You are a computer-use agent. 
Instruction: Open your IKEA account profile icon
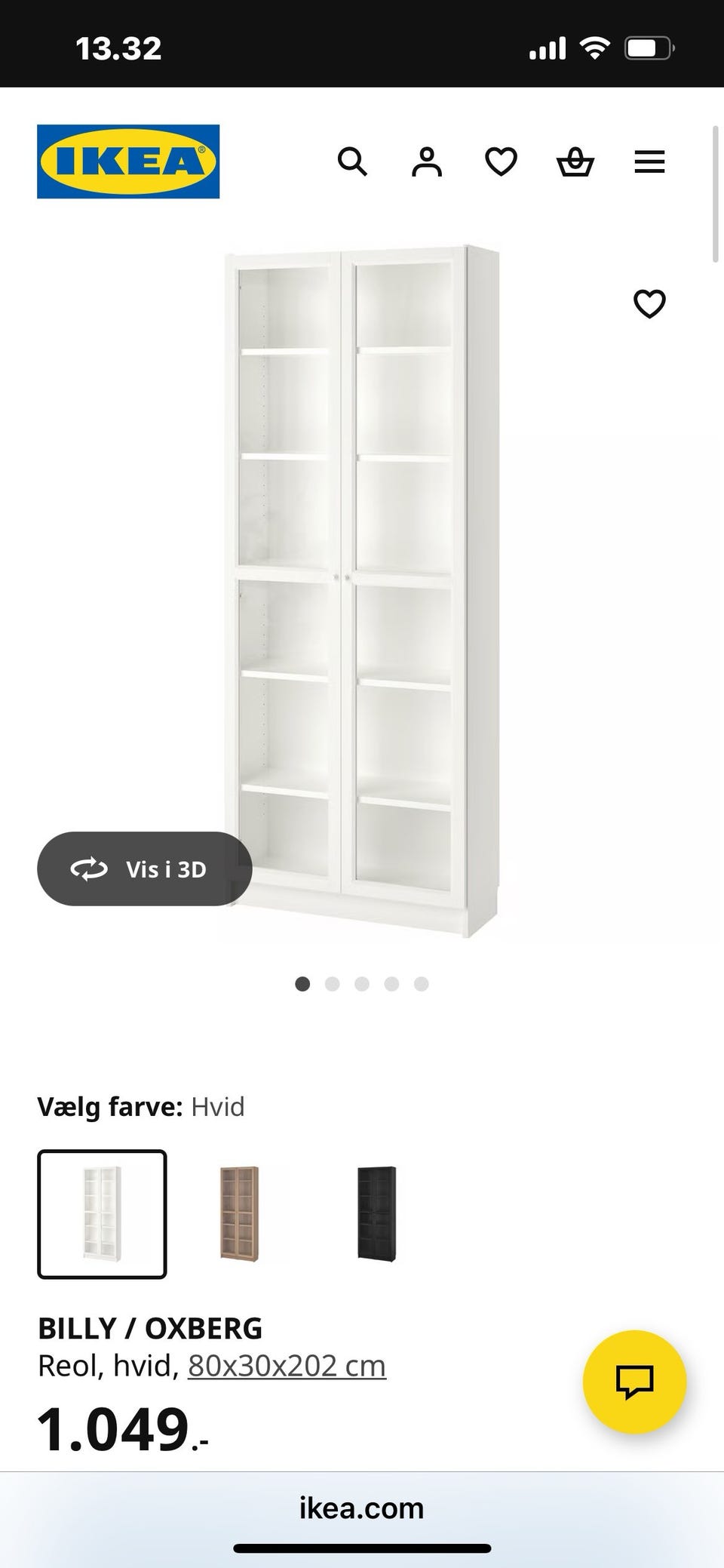pyautogui.click(x=426, y=162)
